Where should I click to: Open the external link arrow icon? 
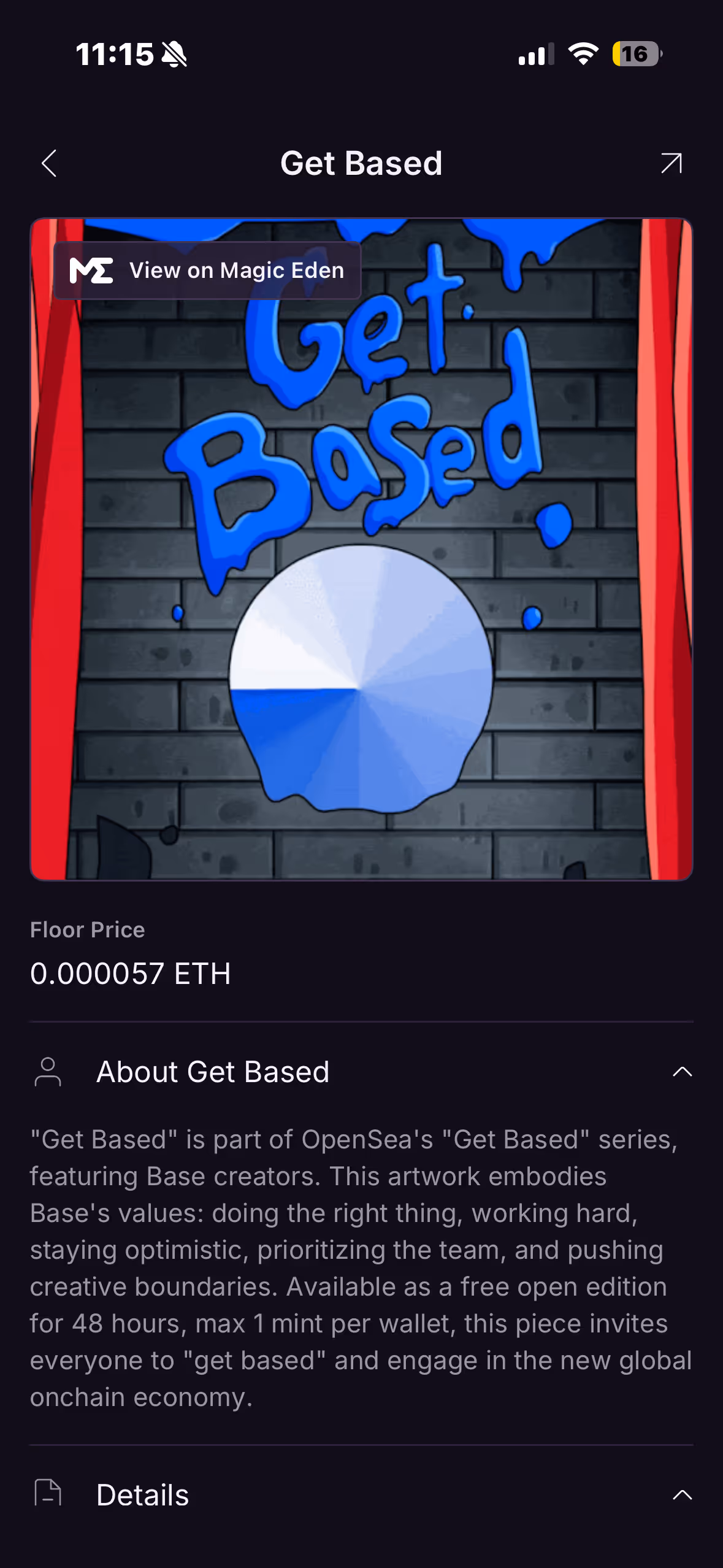pyautogui.click(x=671, y=163)
